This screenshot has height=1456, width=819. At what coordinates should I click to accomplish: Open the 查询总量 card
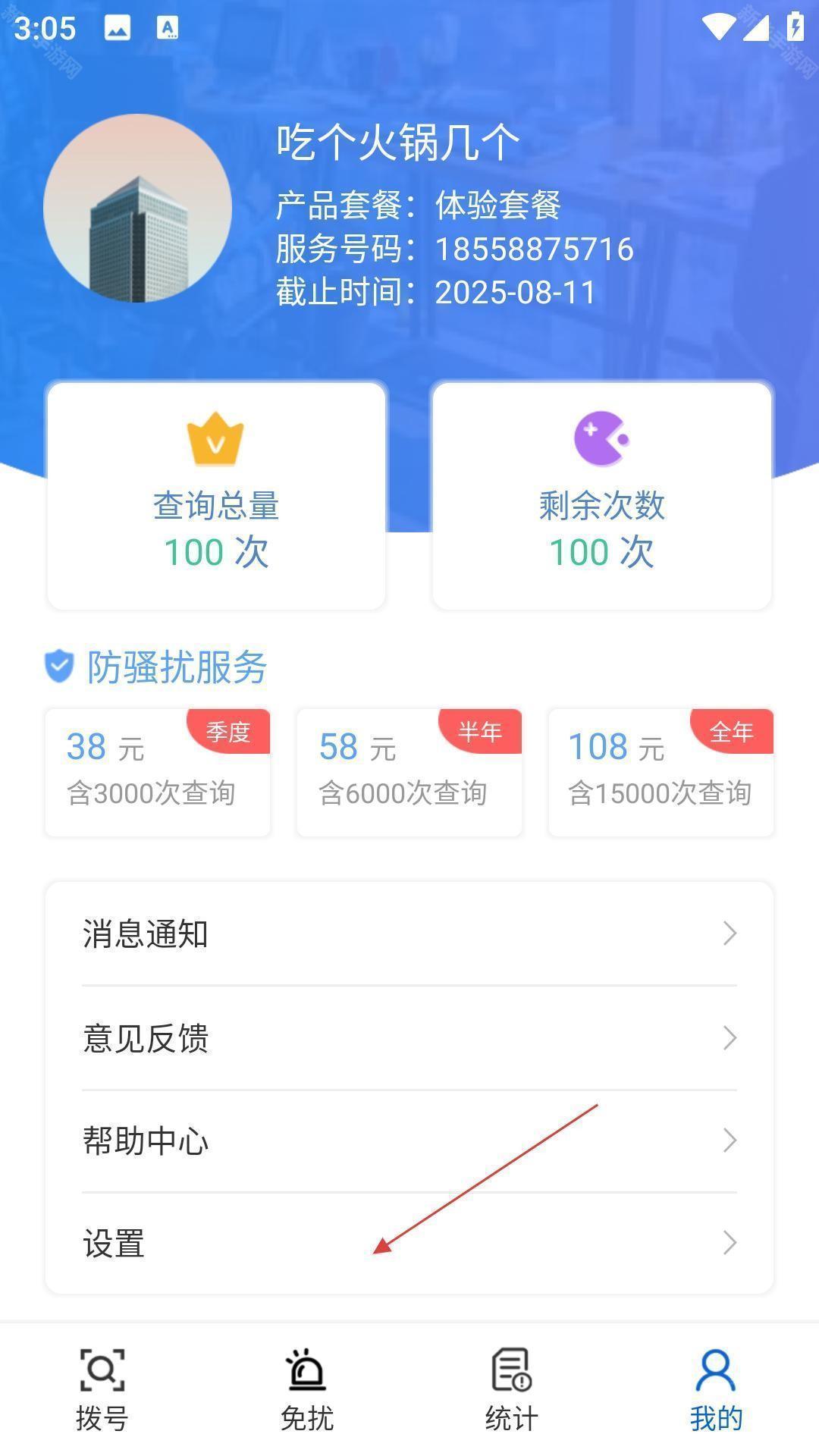(217, 496)
